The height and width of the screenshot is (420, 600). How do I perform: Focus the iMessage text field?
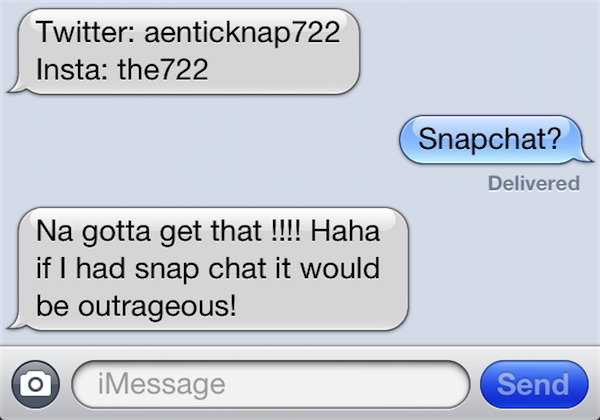coord(270,384)
